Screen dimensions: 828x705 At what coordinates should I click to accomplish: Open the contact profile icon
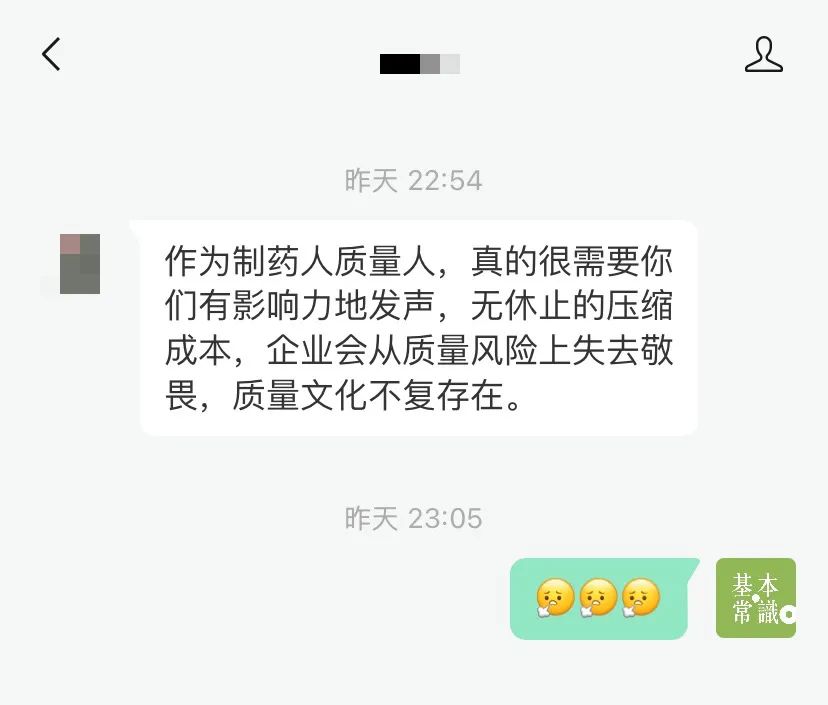coord(763,54)
